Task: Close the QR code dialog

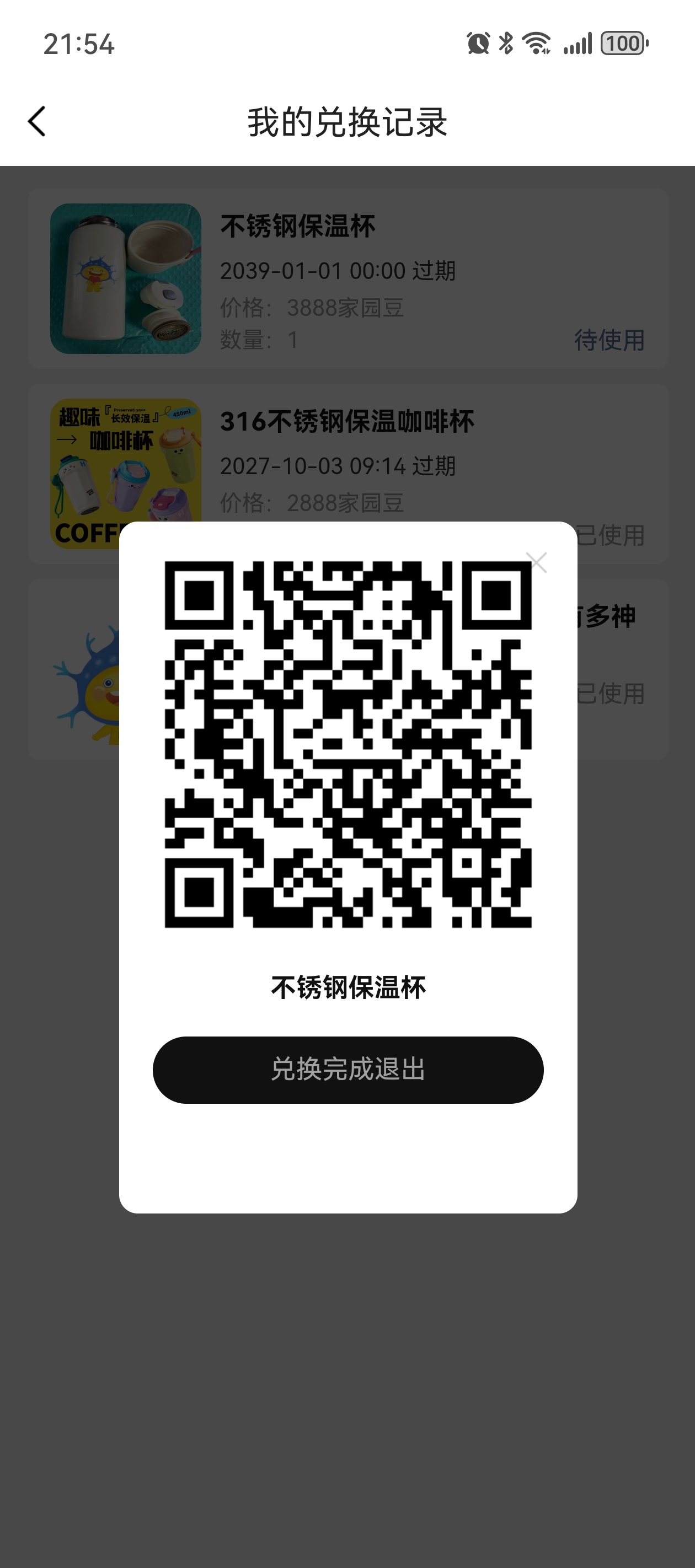Action: (x=536, y=562)
